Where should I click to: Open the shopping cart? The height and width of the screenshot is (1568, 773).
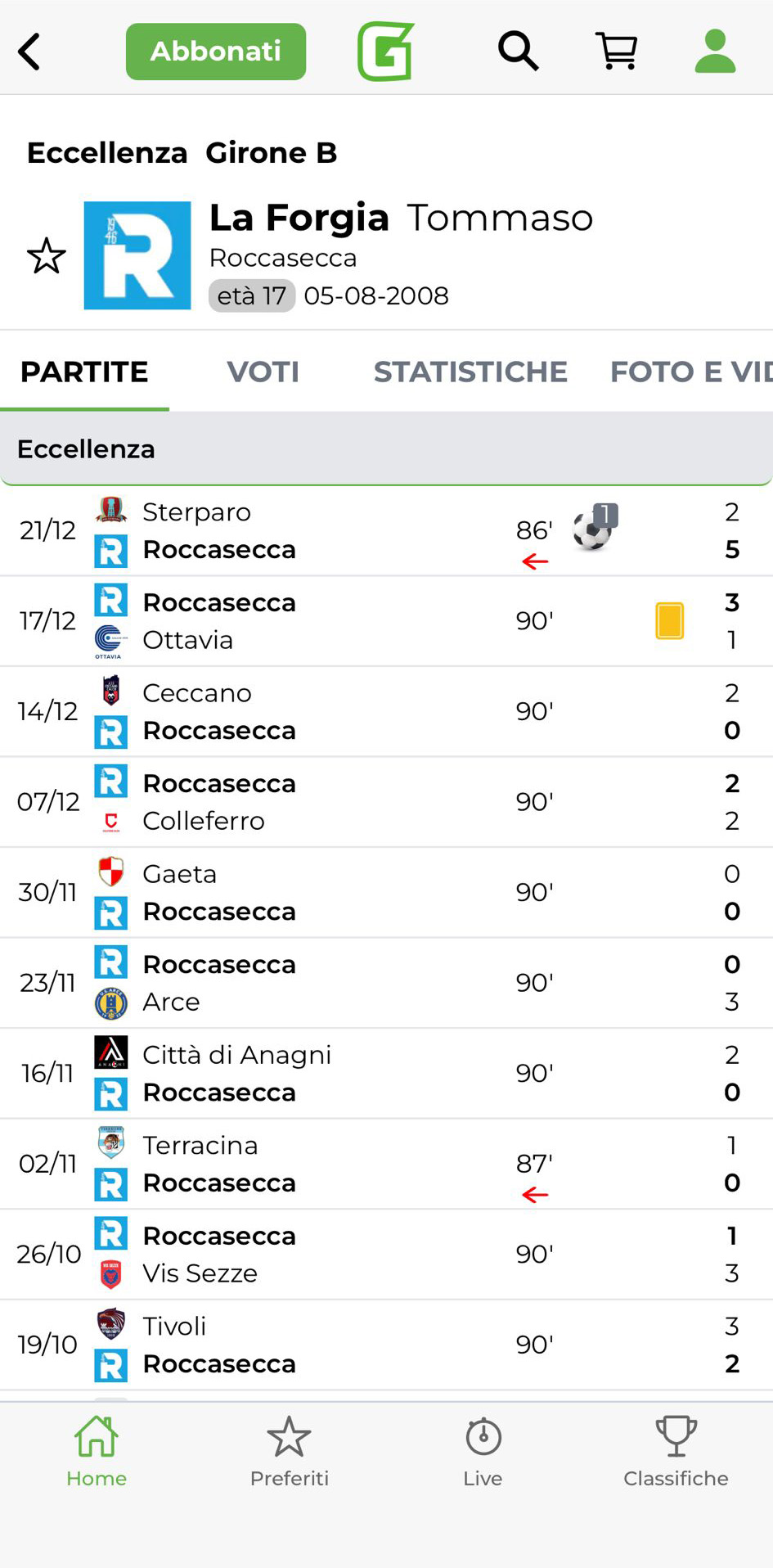tap(617, 52)
